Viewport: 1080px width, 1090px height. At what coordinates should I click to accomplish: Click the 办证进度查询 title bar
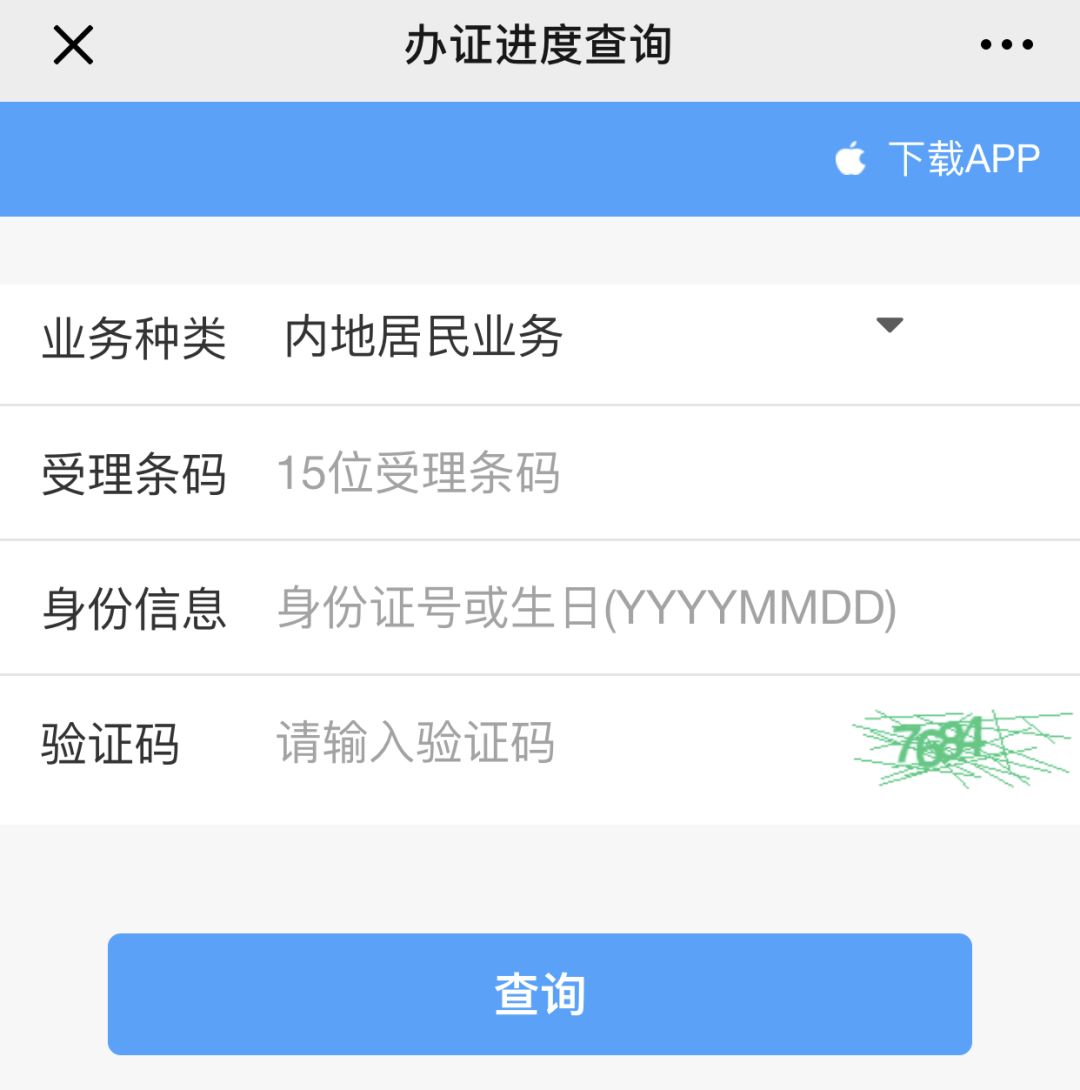tap(540, 43)
